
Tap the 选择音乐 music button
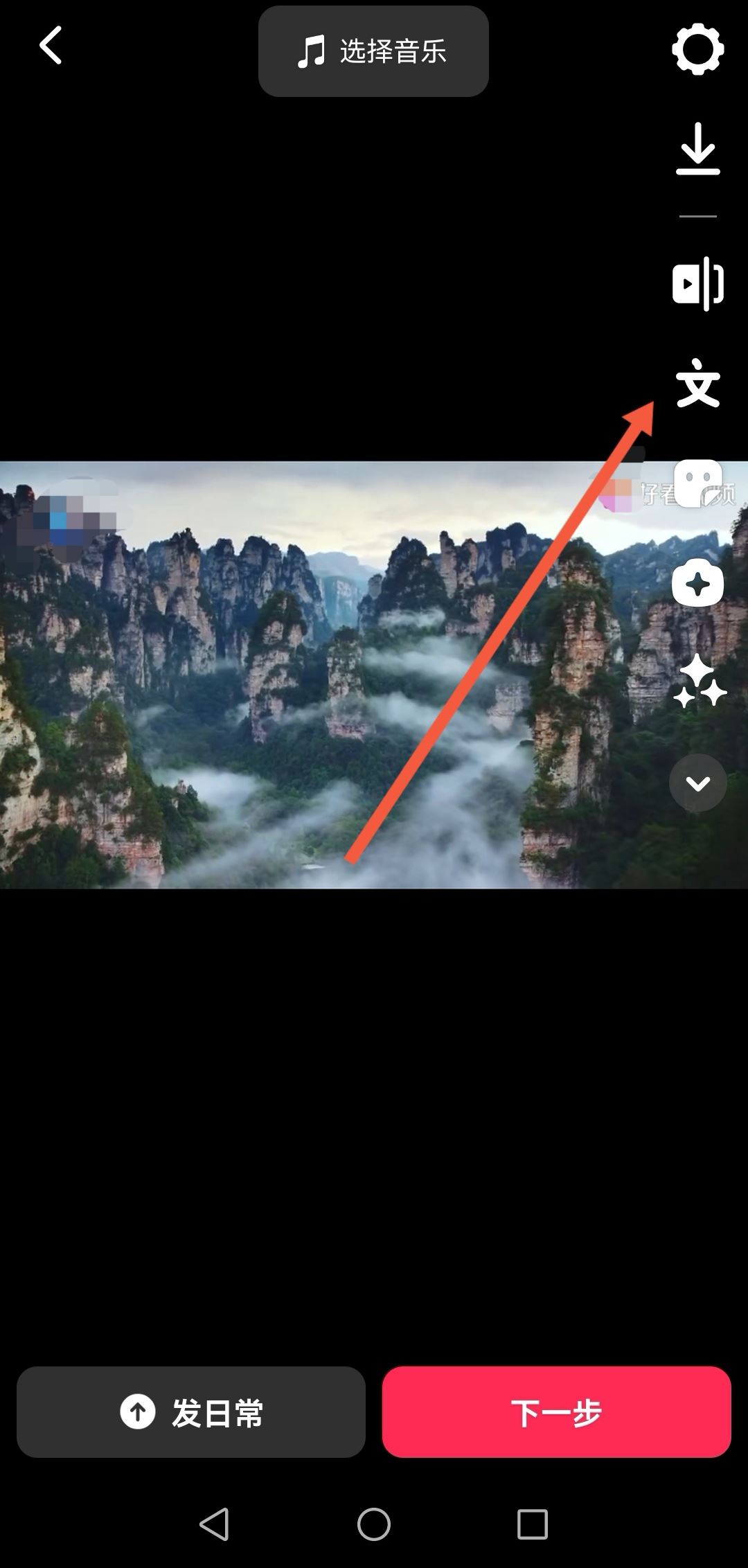click(x=373, y=51)
